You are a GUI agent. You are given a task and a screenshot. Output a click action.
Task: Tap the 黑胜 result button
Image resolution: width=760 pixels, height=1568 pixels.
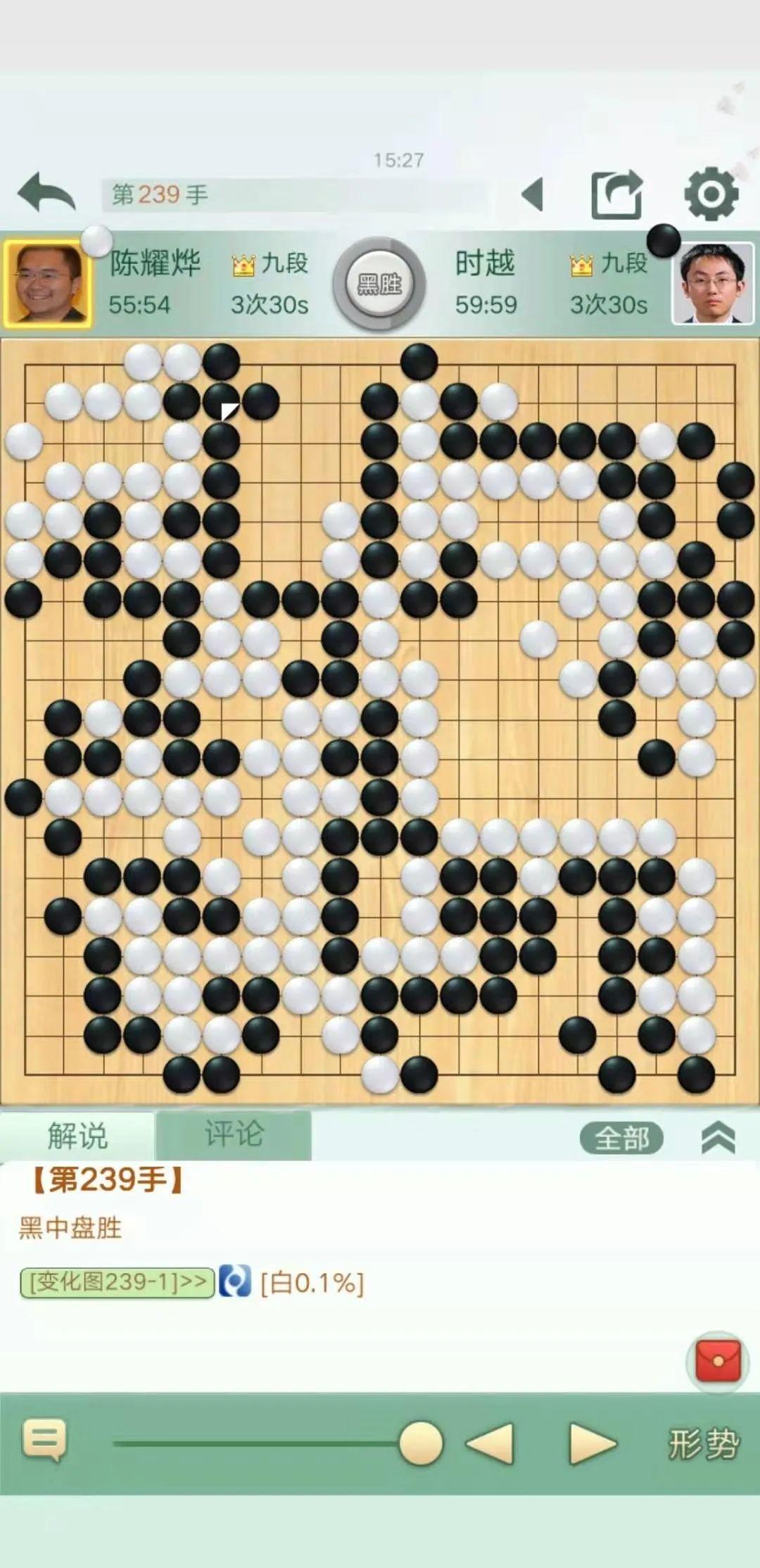coord(379,284)
